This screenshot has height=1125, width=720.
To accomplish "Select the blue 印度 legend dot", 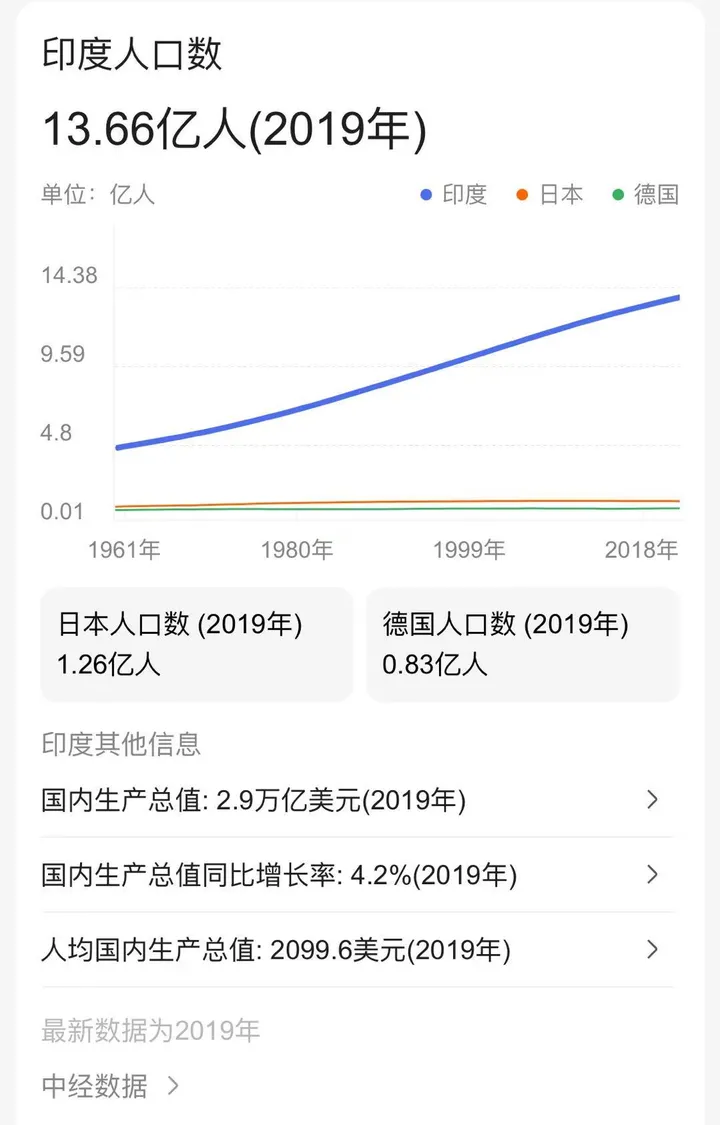I will click(x=425, y=195).
